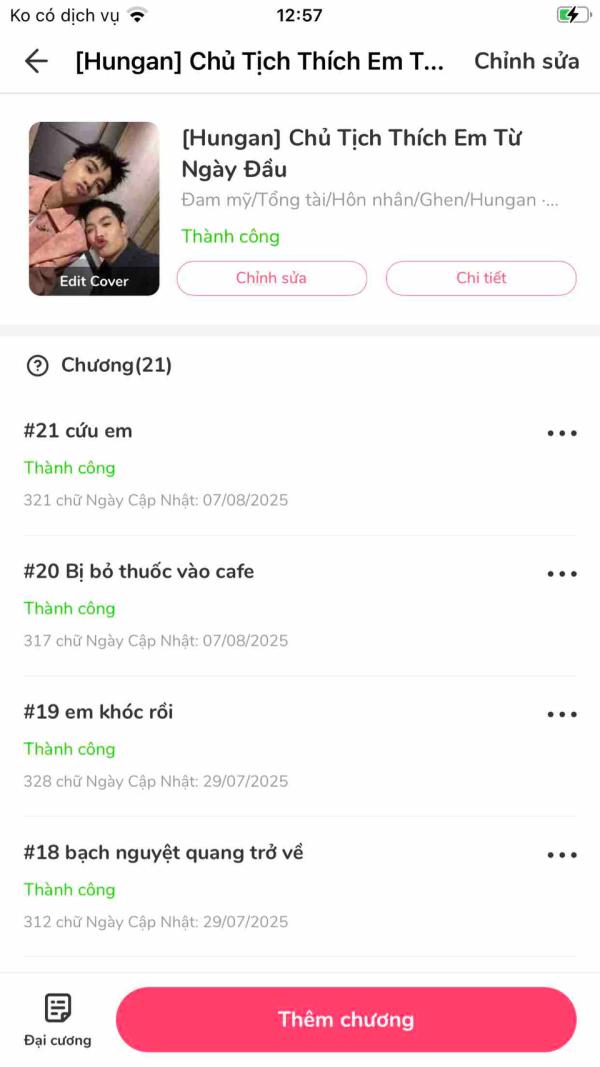Show the three-dot menu for chapter #20
The image size is (600, 1067).
coord(562,574)
